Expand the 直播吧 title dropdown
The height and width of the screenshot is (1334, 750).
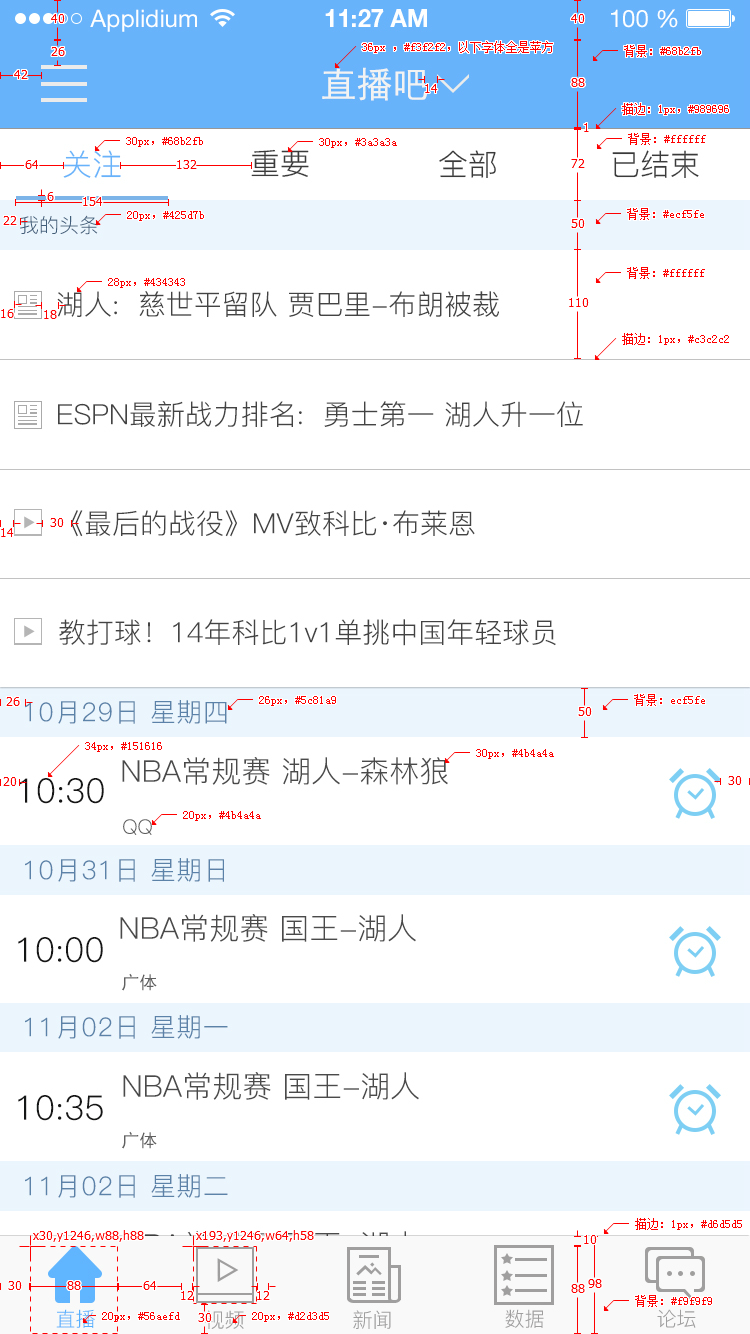coord(395,85)
